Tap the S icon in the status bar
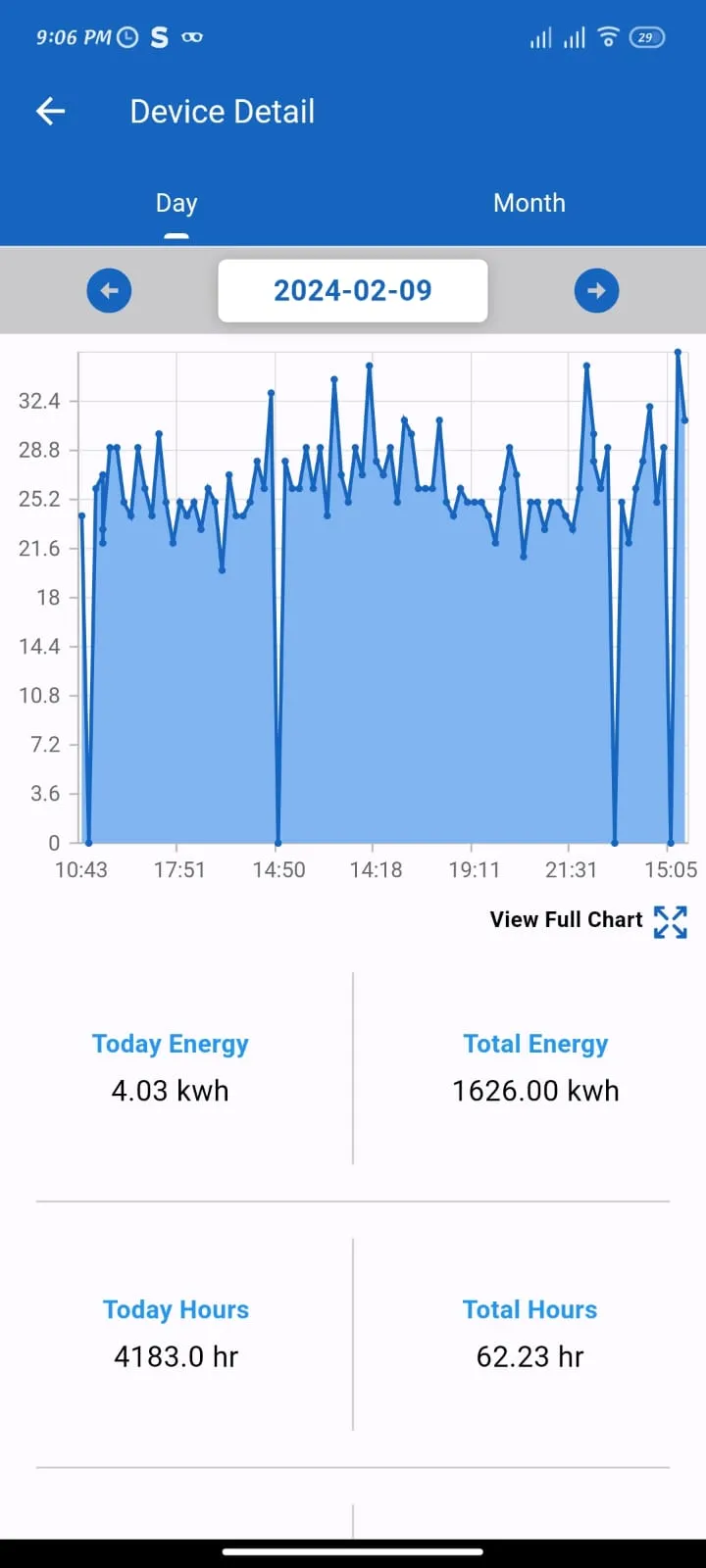The width and height of the screenshot is (706, 1568). [x=159, y=37]
